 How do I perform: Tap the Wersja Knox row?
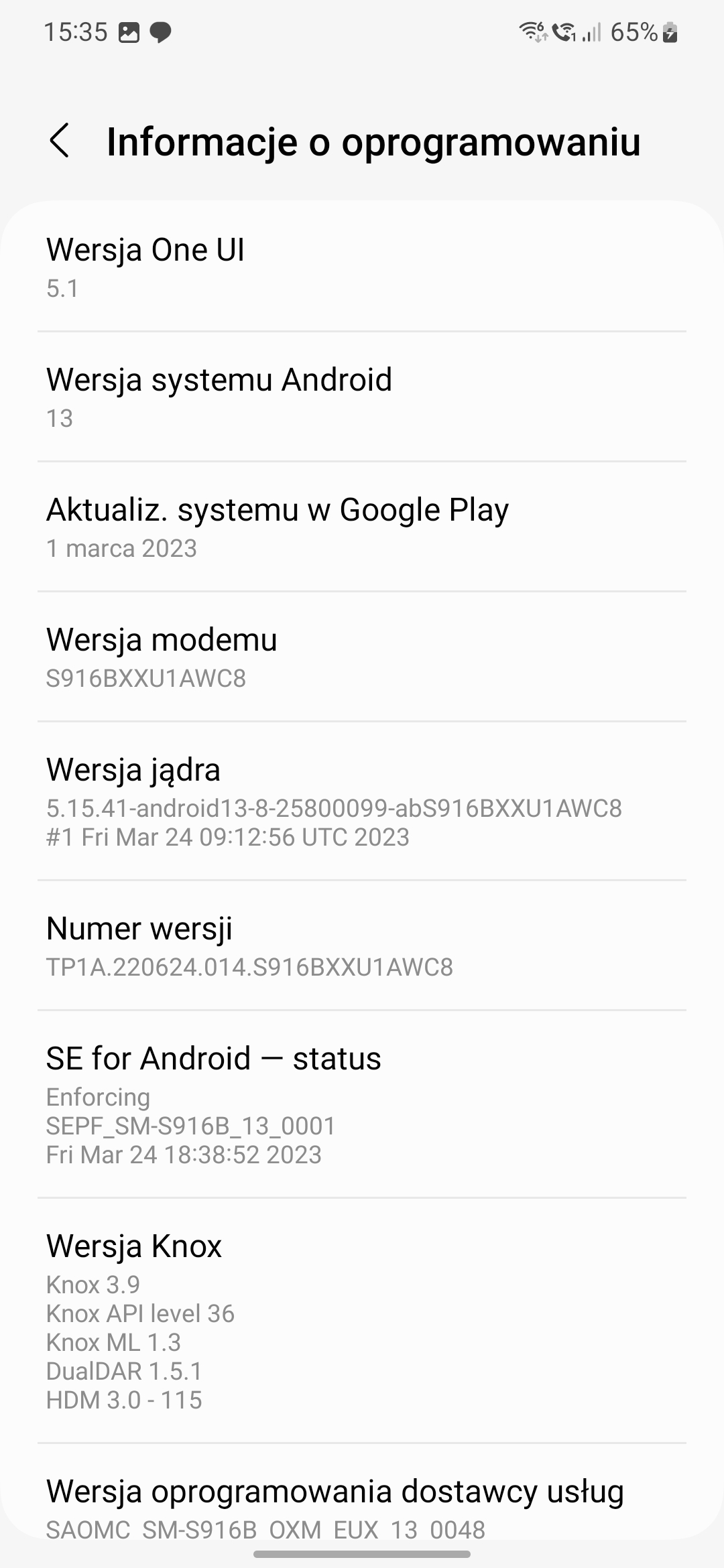(362, 1321)
